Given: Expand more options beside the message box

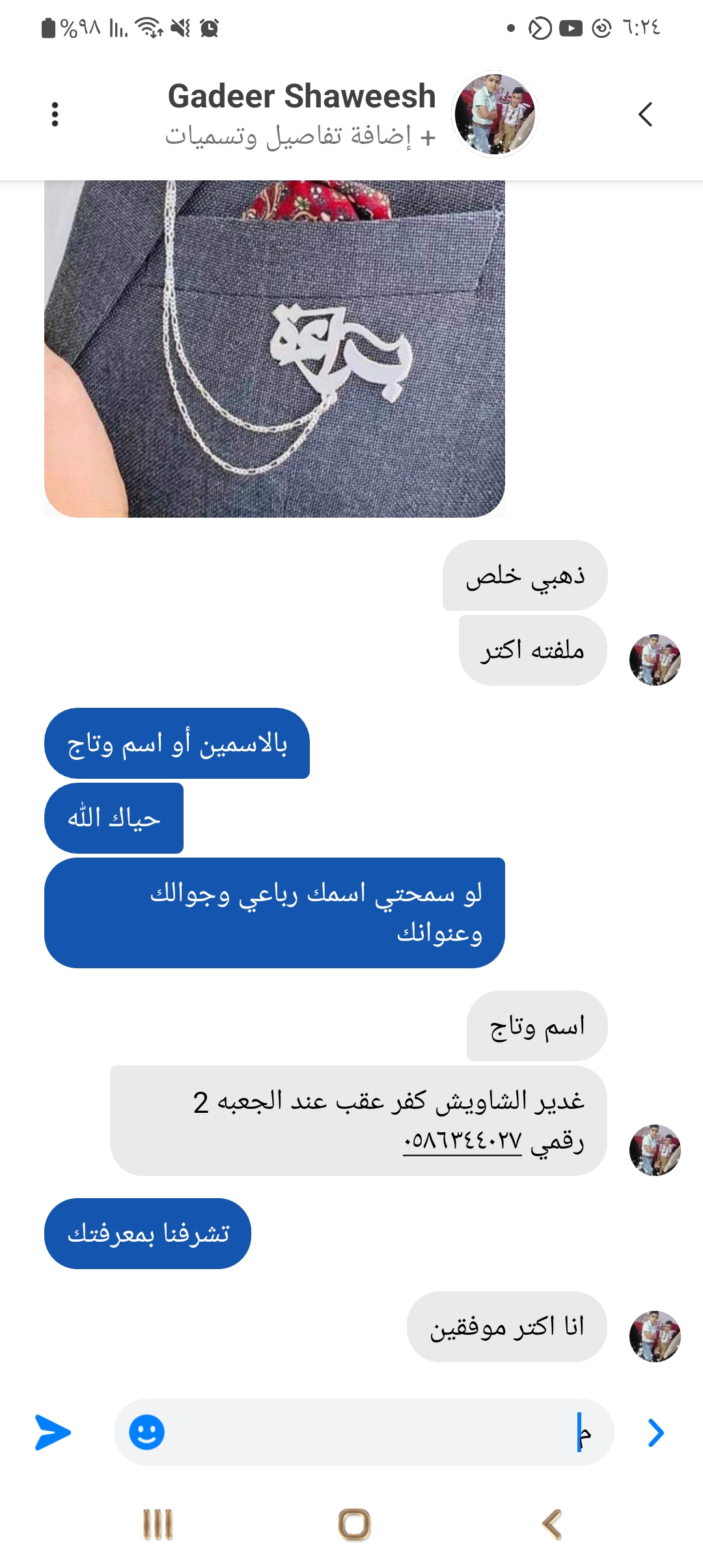Looking at the screenshot, I should click(x=655, y=1432).
